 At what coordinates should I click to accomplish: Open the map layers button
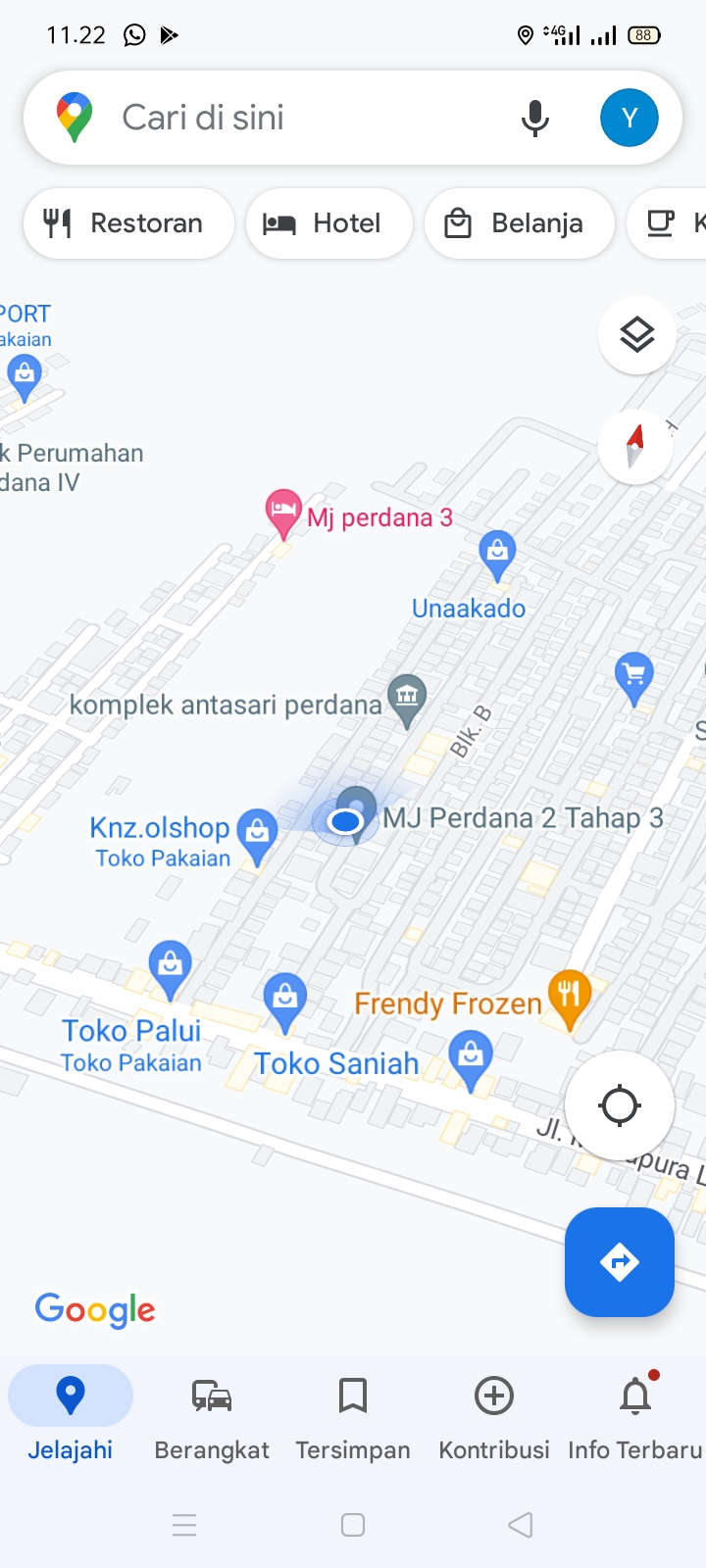(x=636, y=335)
